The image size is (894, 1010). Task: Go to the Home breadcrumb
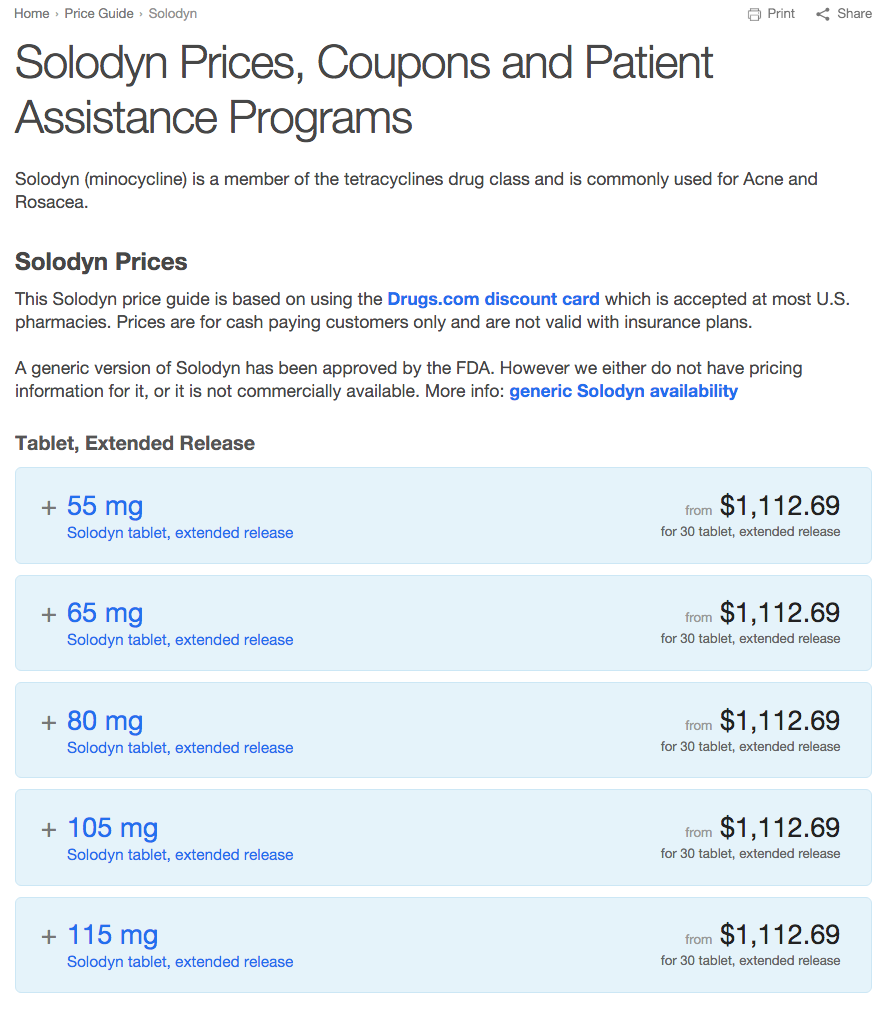tap(32, 14)
